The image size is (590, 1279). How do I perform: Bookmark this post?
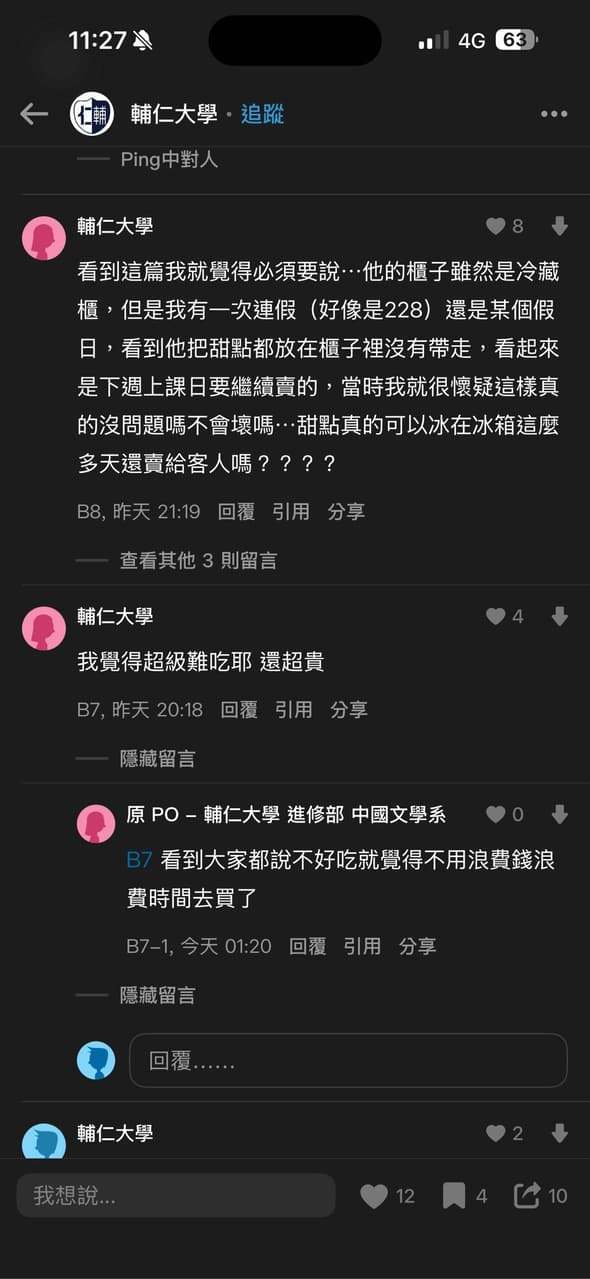click(454, 1195)
